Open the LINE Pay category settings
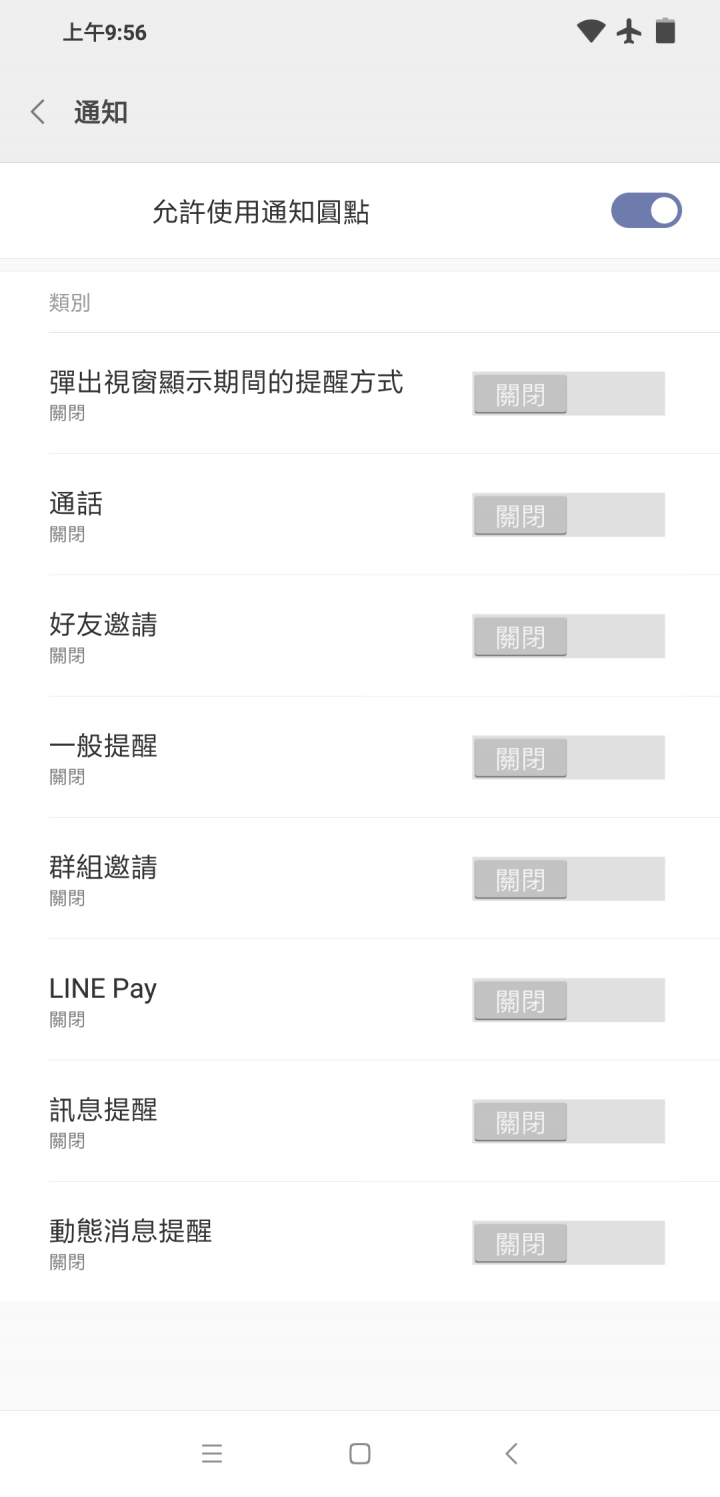 point(360,1000)
